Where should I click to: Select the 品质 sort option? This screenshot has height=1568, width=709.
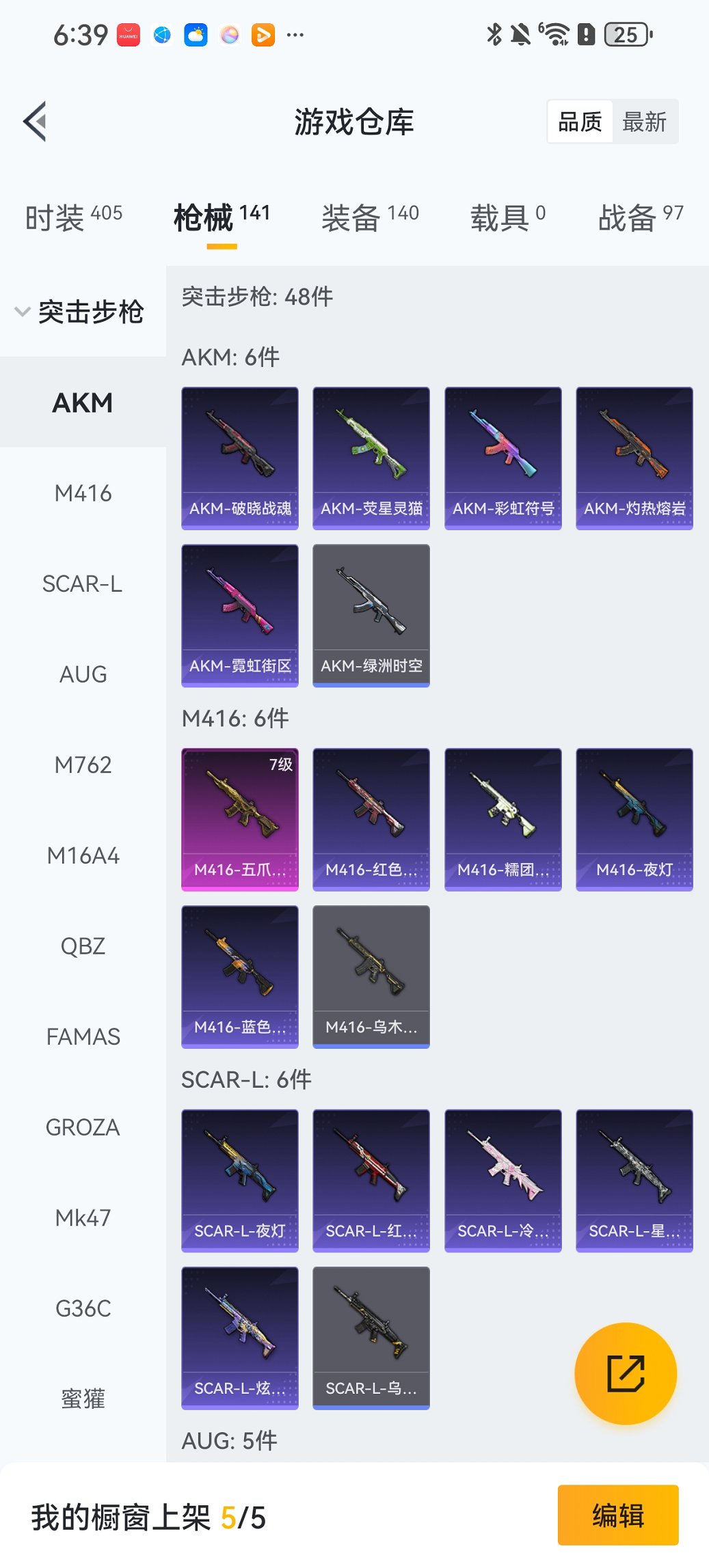[580, 122]
